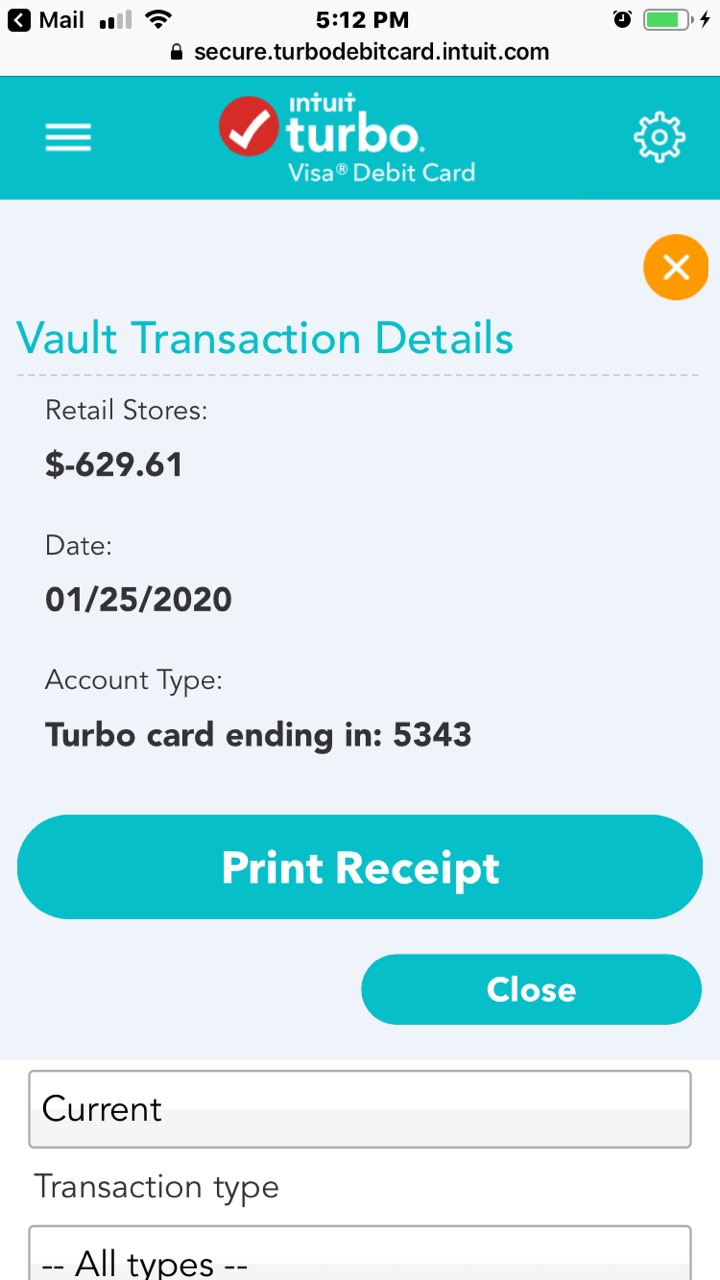
Task: Tap Print Receipt
Action: (360, 867)
